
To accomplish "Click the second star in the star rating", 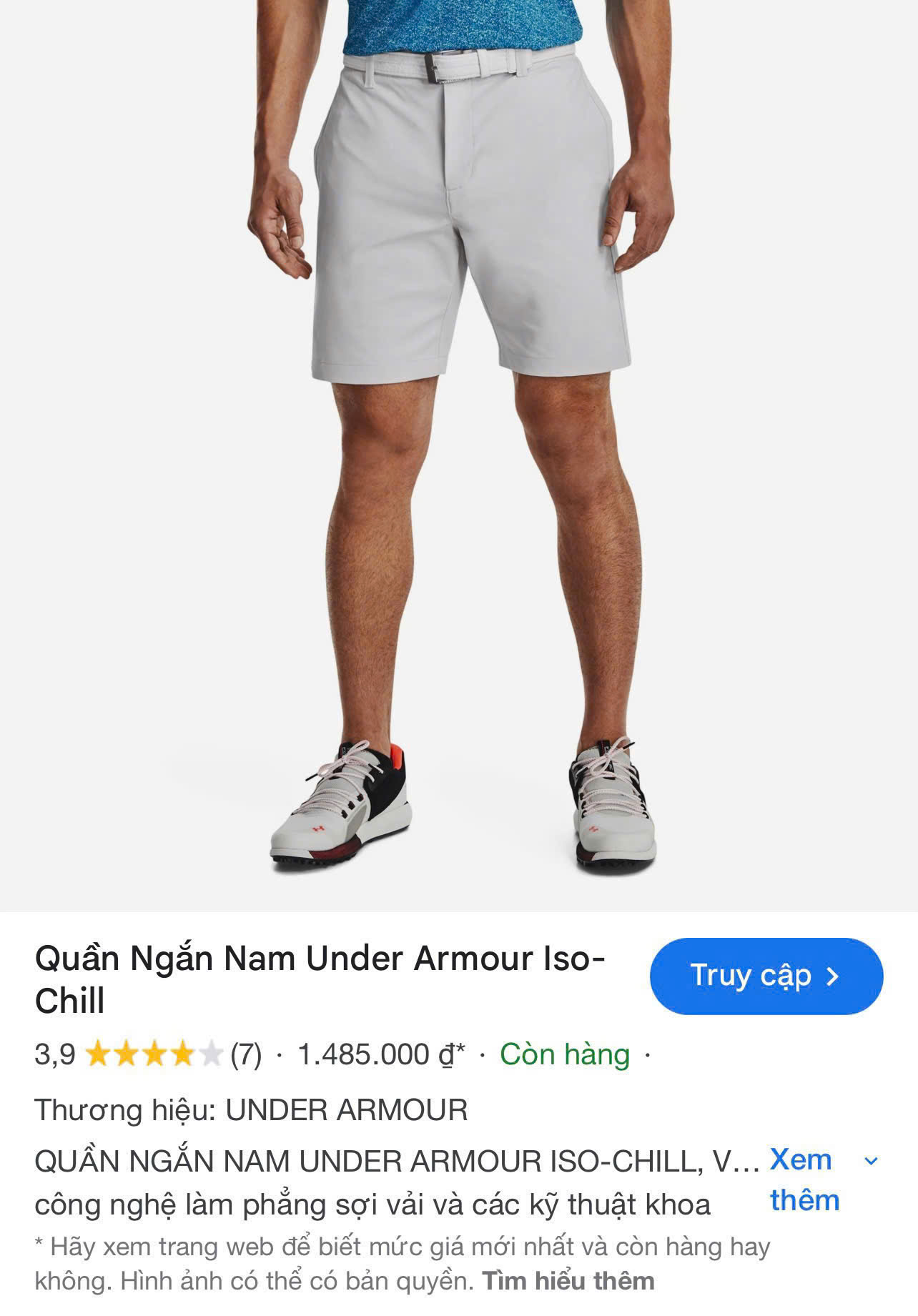I will tap(127, 1052).
